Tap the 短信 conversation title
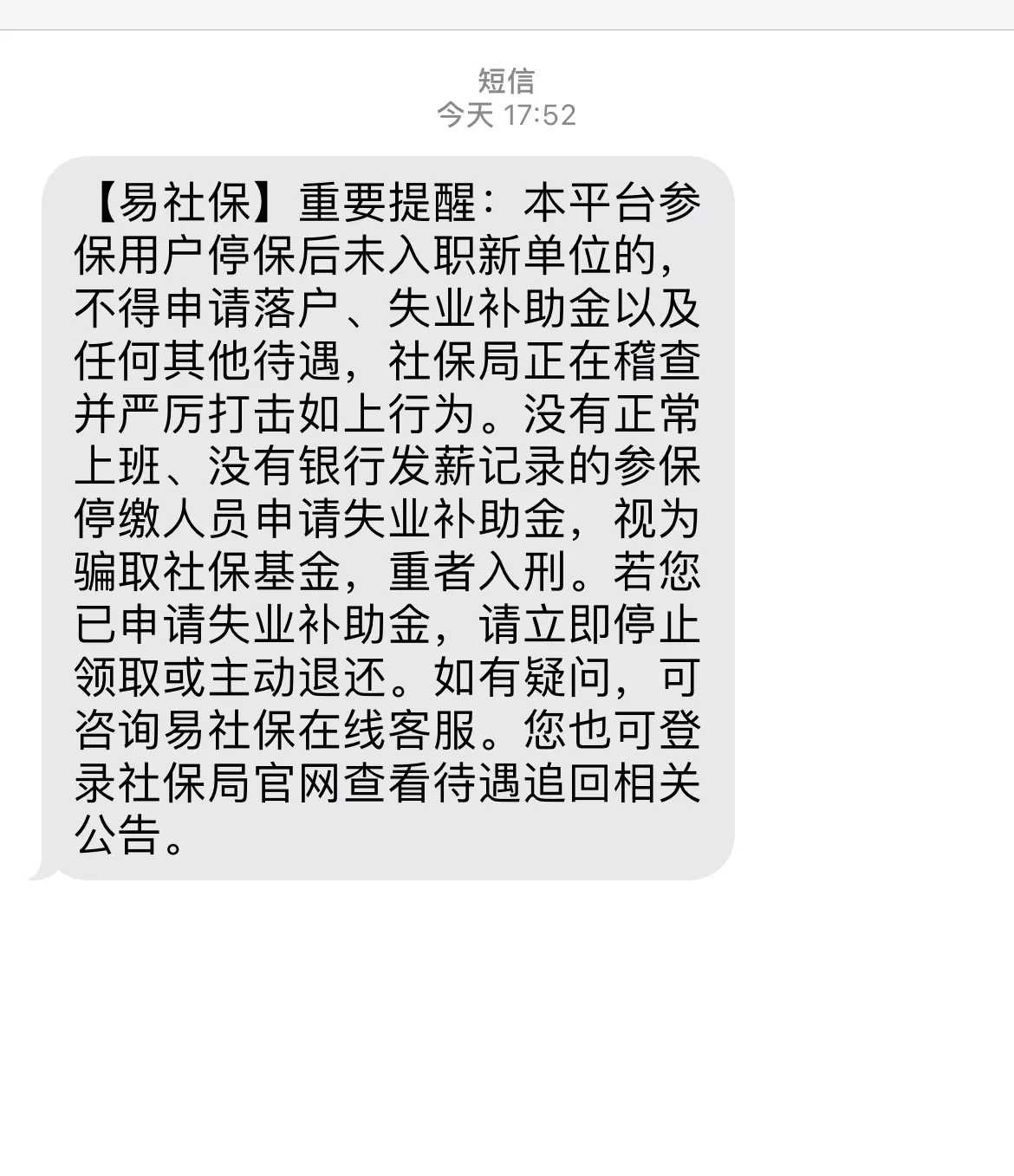 point(507,81)
